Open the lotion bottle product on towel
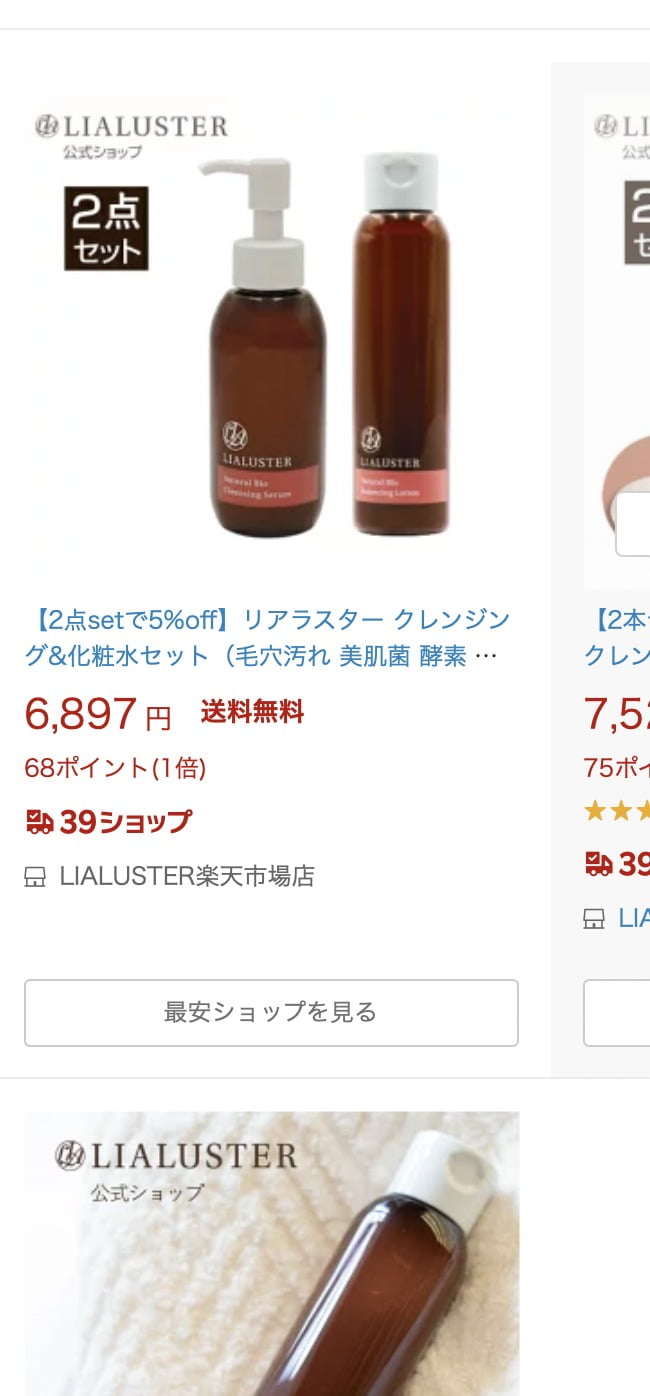This screenshot has width=650, height=1396. point(271,1255)
